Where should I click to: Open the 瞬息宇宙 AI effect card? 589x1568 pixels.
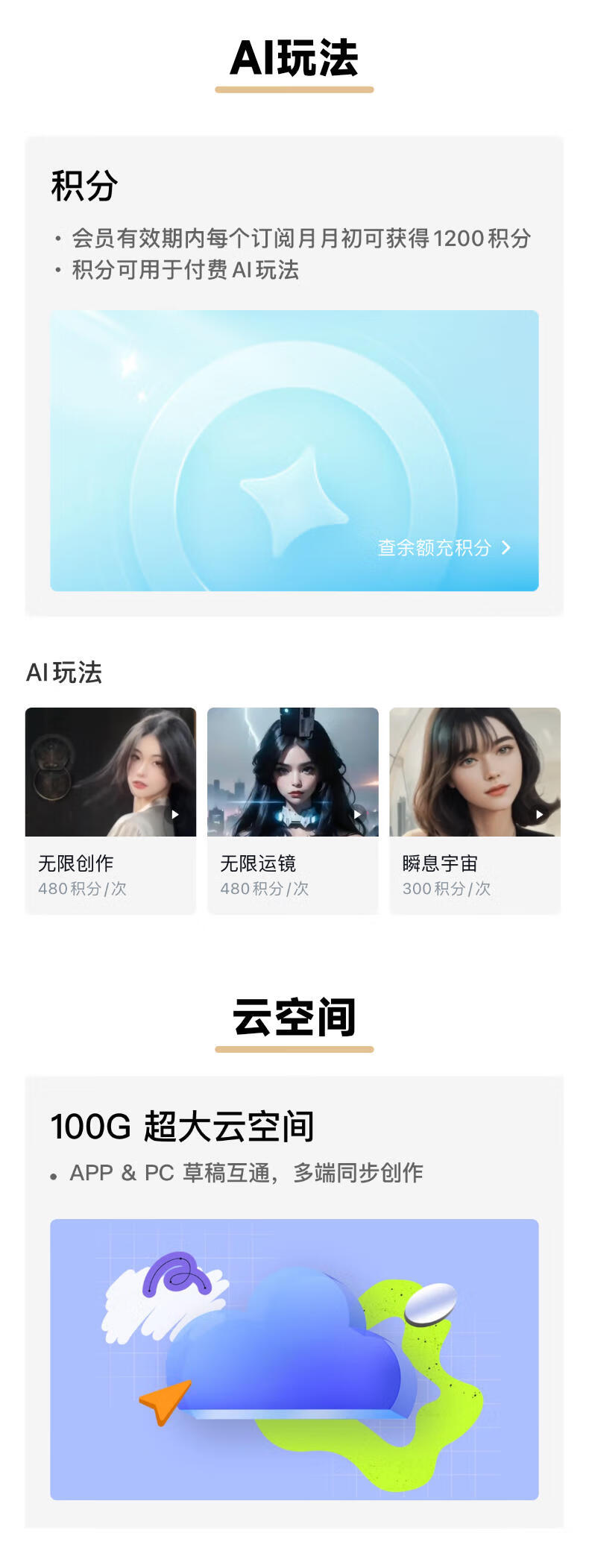coord(474,810)
